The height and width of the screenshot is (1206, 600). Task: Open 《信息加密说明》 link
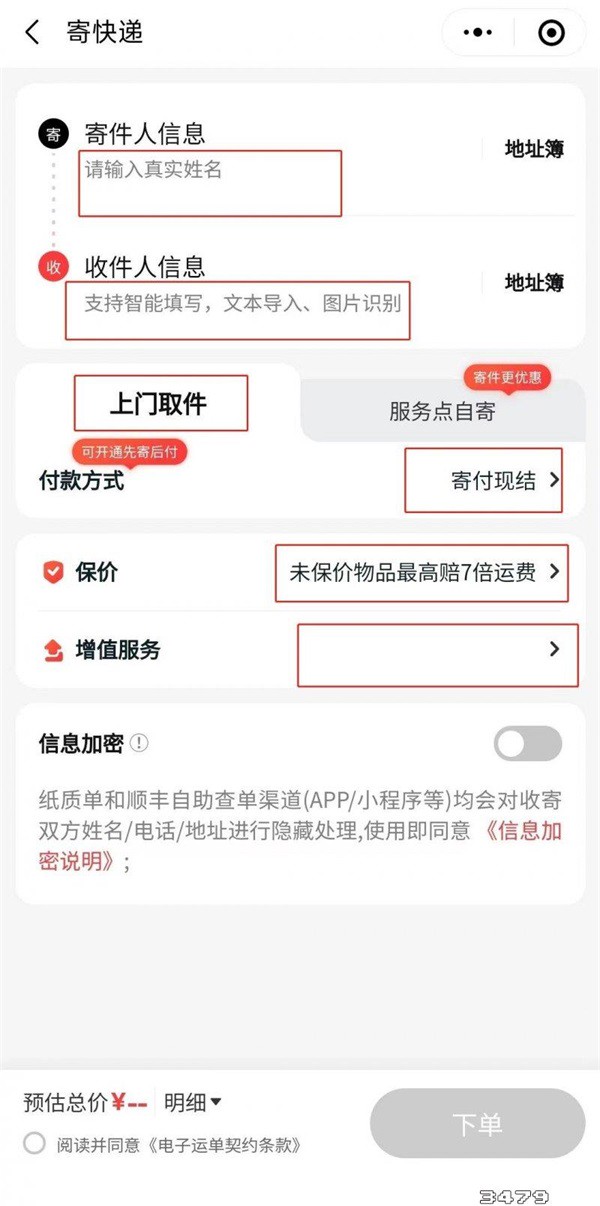coord(522,832)
